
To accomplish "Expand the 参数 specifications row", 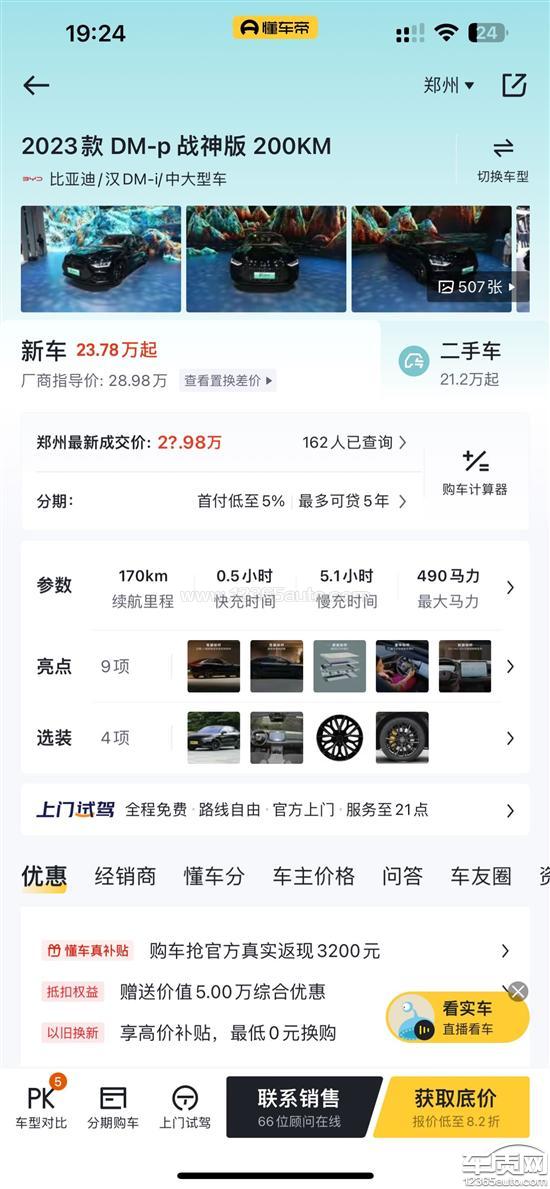I will tap(275, 587).
